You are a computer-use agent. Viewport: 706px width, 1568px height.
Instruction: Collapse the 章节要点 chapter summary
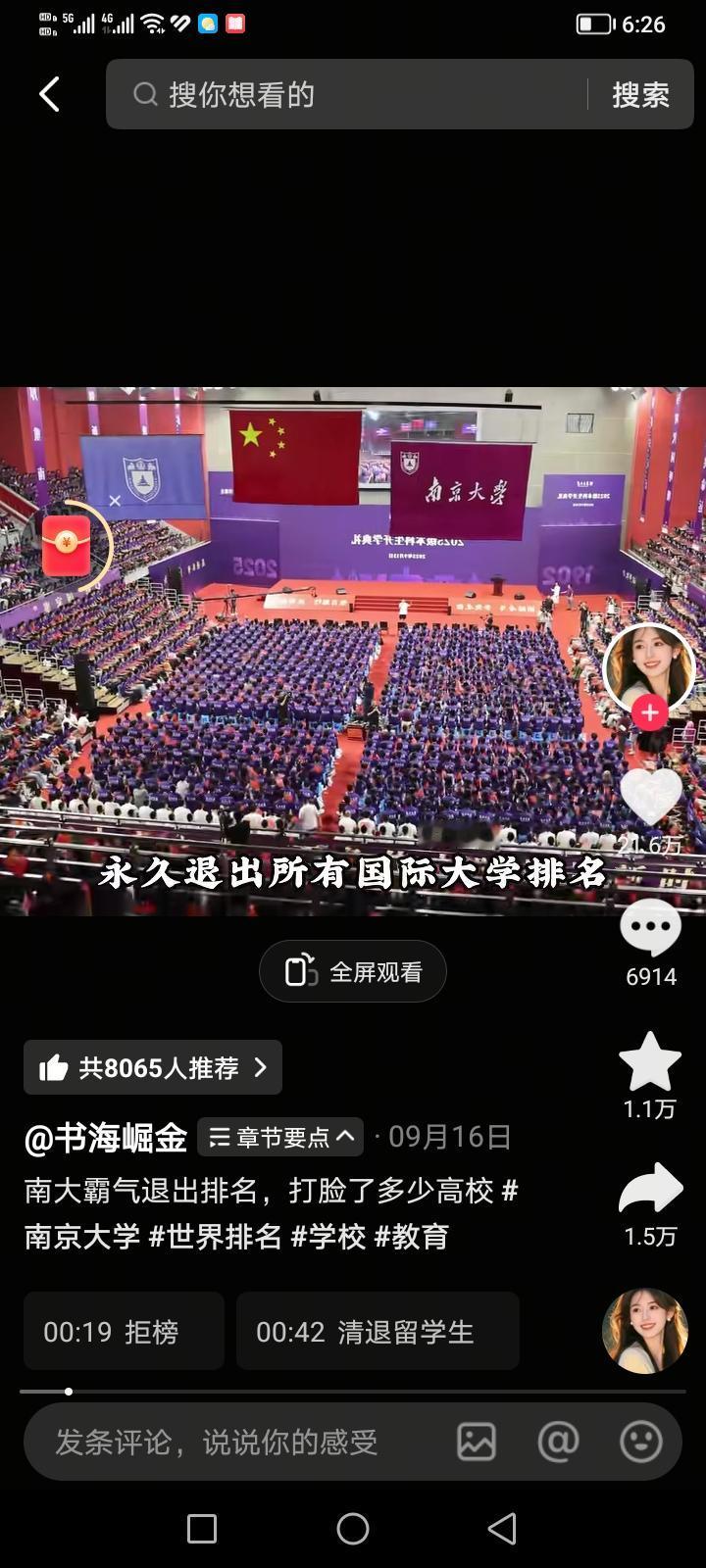pyautogui.click(x=280, y=1137)
